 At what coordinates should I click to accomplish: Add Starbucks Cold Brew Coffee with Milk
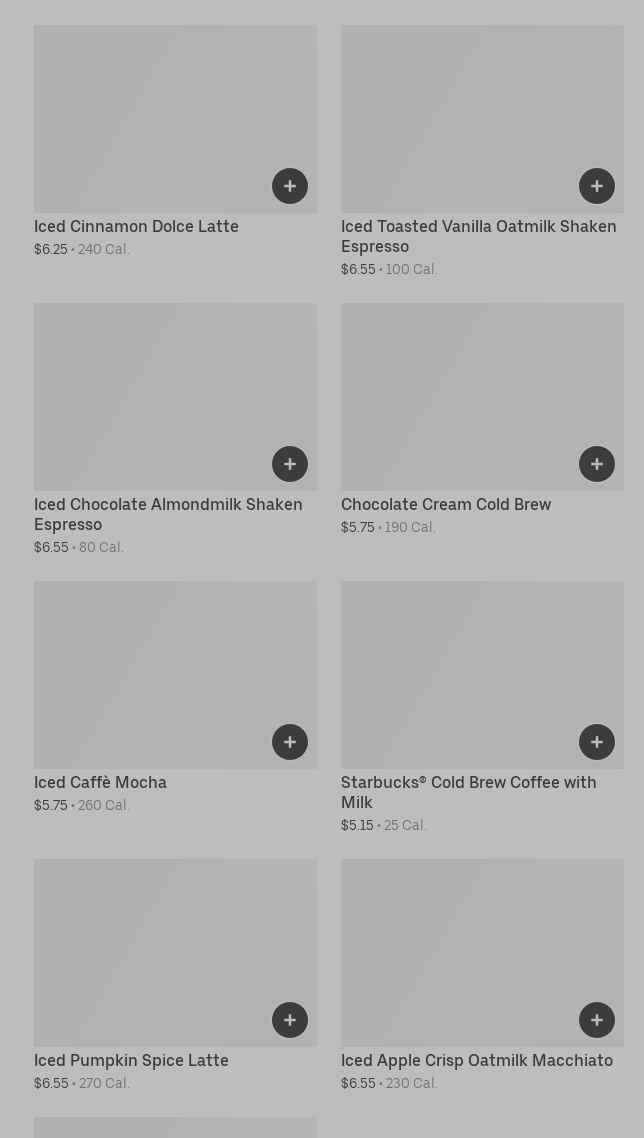[597, 742]
